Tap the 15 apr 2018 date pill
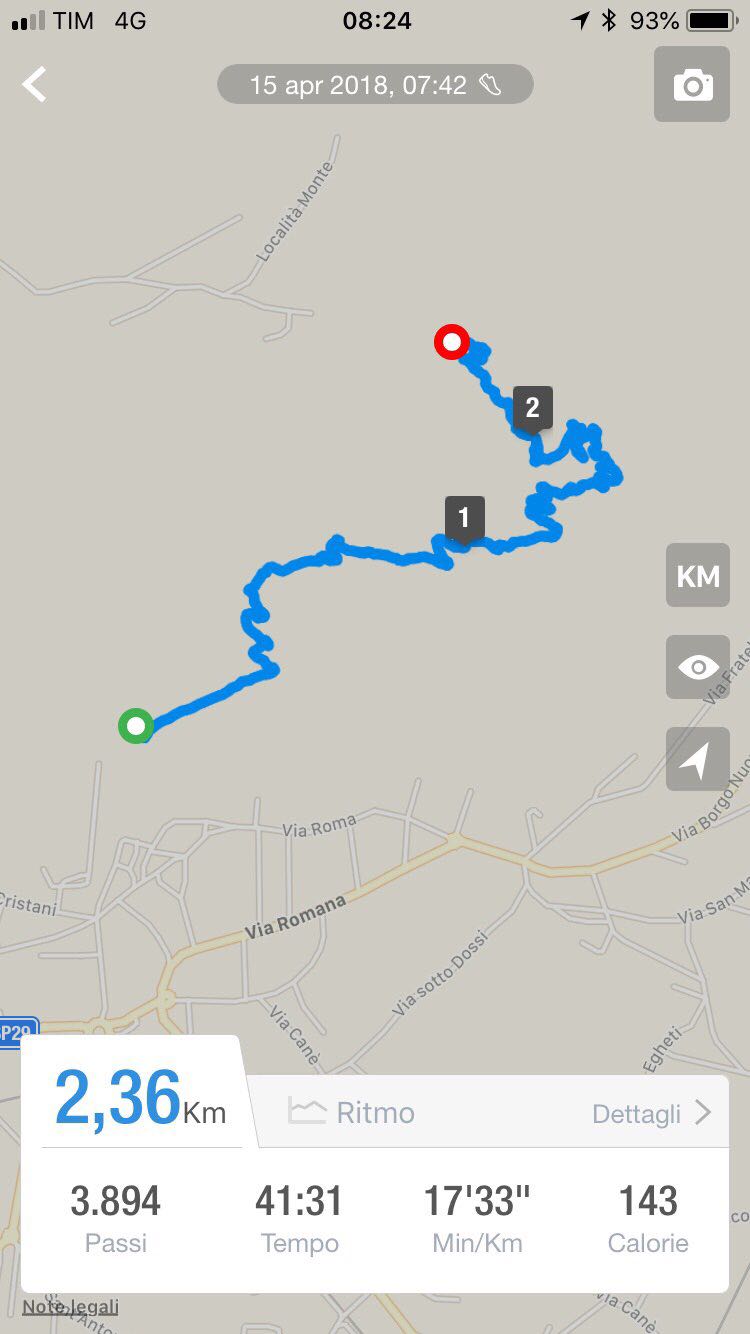Image resolution: width=750 pixels, height=1334 pixels. coord(375,85)
